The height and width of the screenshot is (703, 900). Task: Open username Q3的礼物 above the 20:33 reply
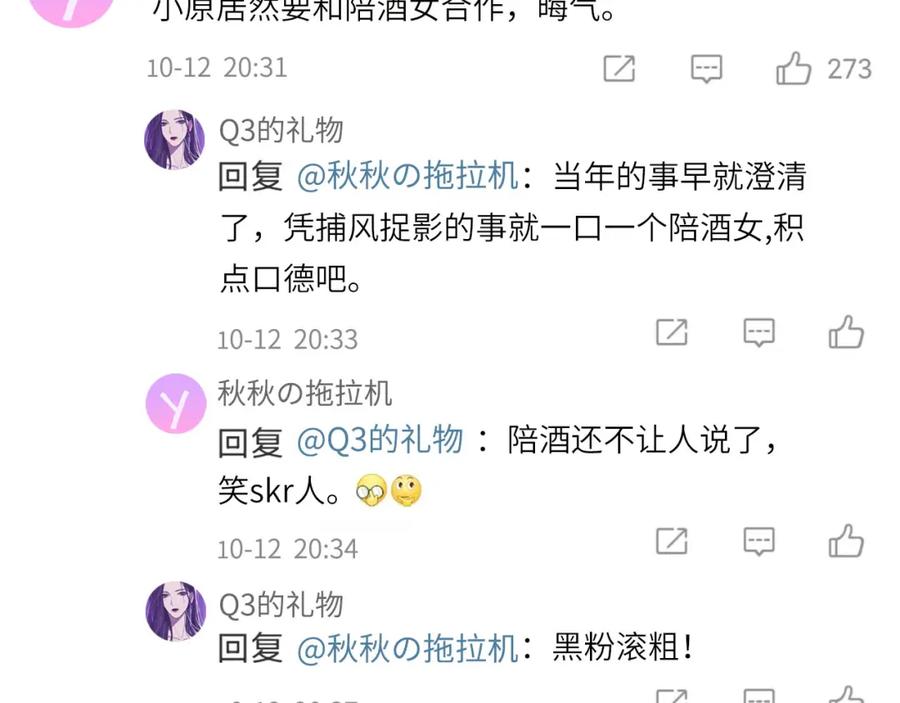click(x=281, y=130)
